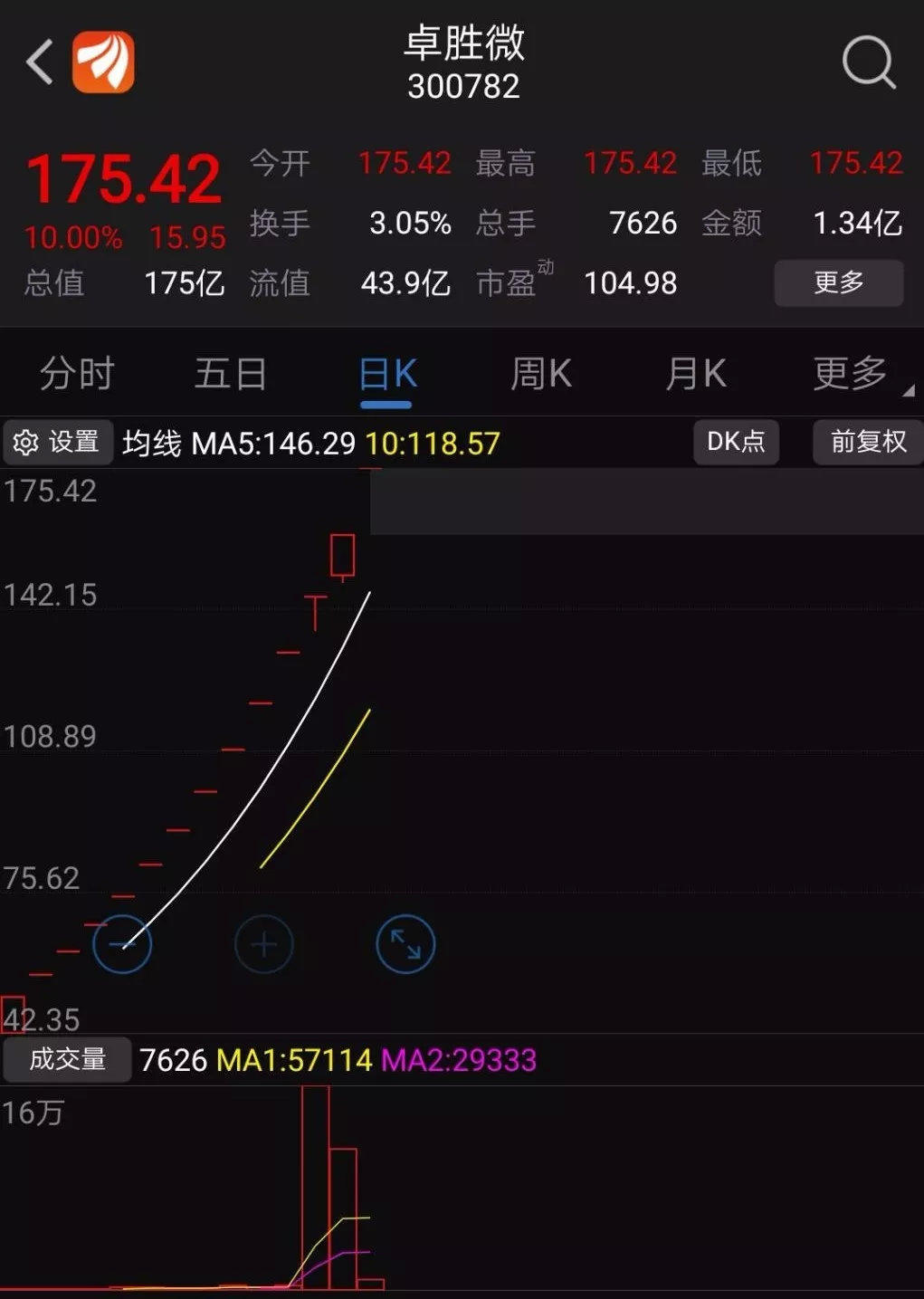Expand chart to full screen
This screenshot has width=924, height=1299.
(x=405, y=944)
